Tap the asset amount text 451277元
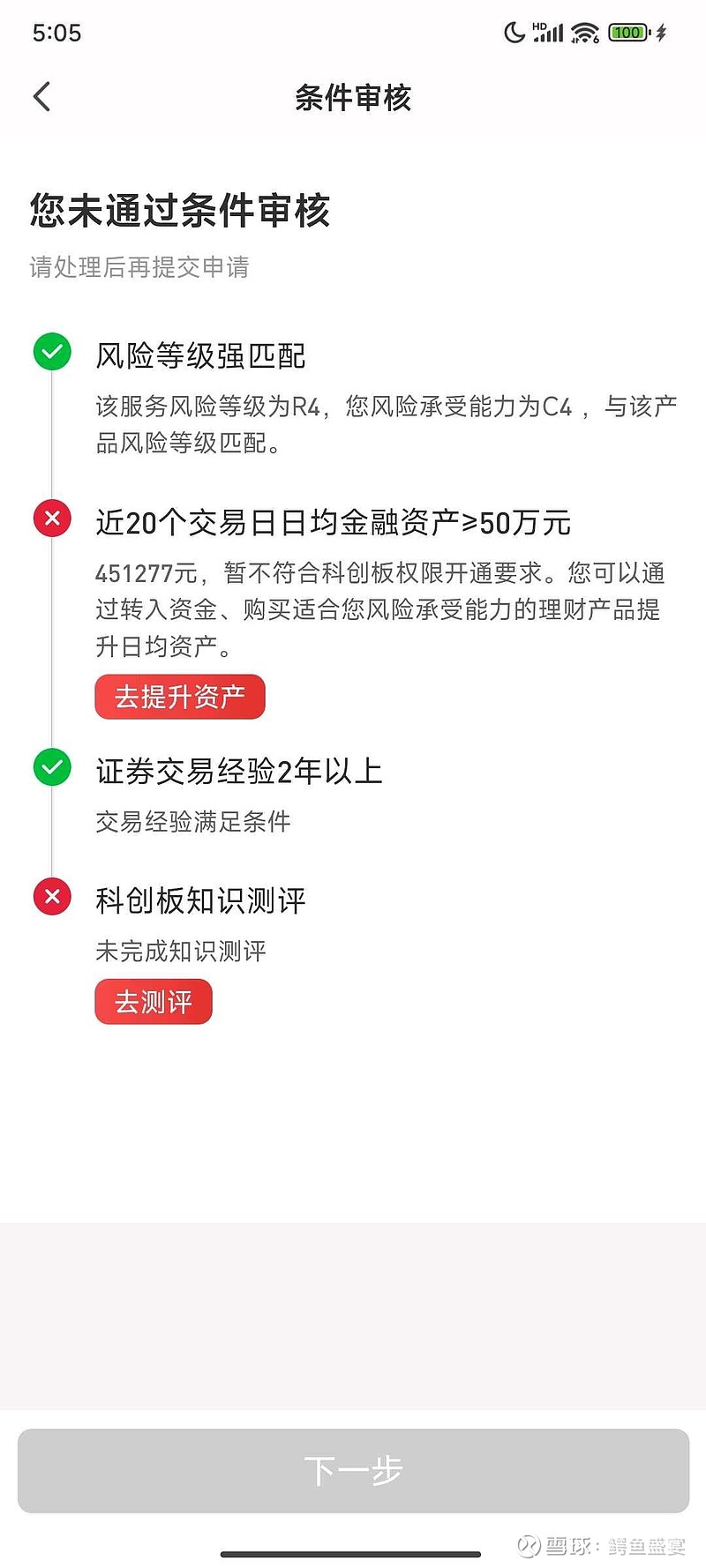This screenshot has width=706, height=1568. [146, 573]
